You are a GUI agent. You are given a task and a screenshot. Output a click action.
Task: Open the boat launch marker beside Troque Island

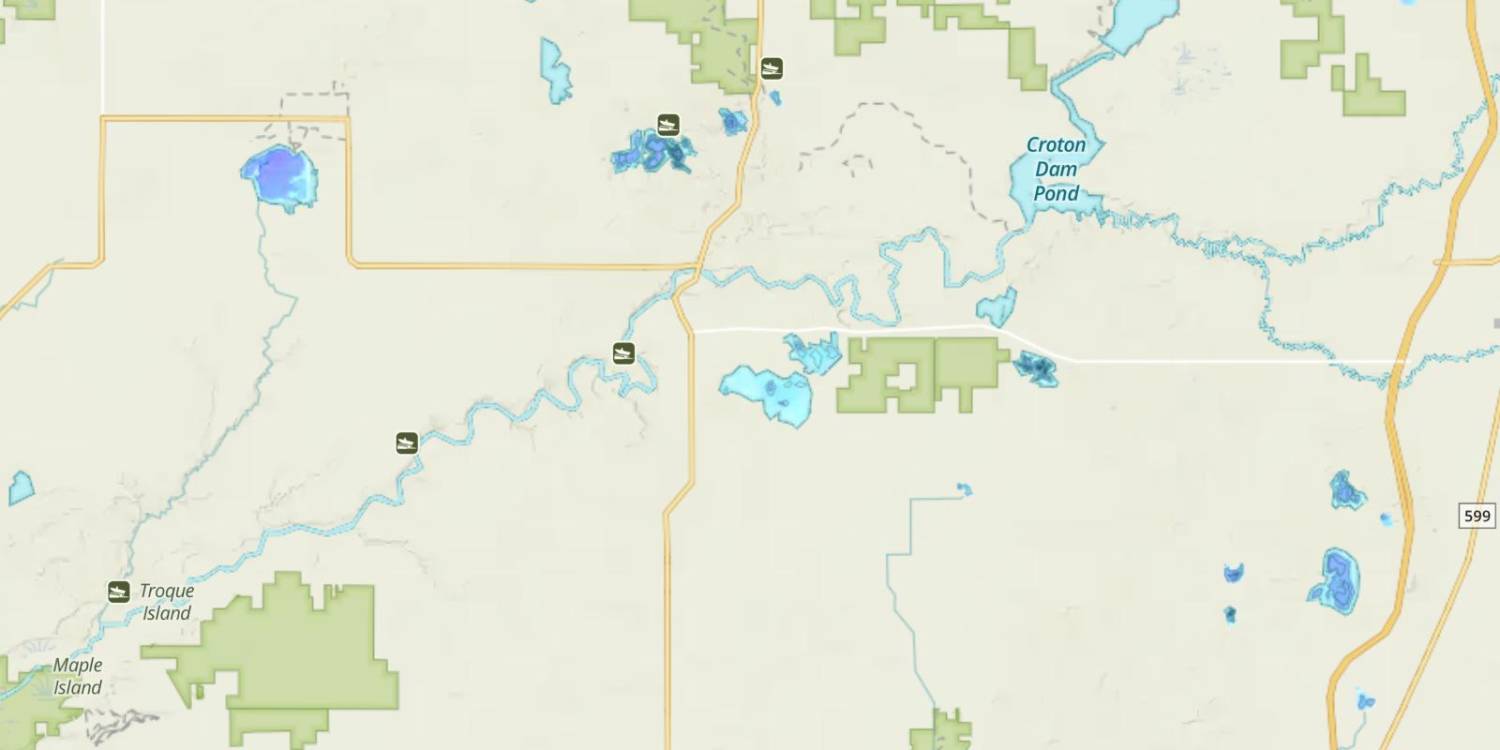click(119, 592)
